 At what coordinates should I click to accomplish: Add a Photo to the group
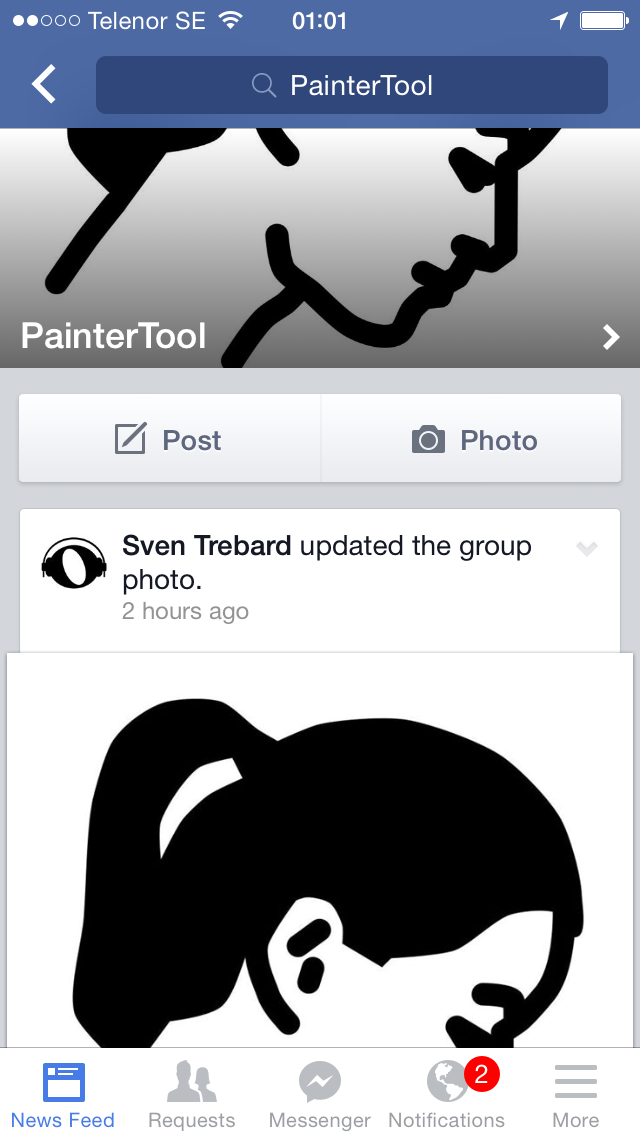(472, 439)
